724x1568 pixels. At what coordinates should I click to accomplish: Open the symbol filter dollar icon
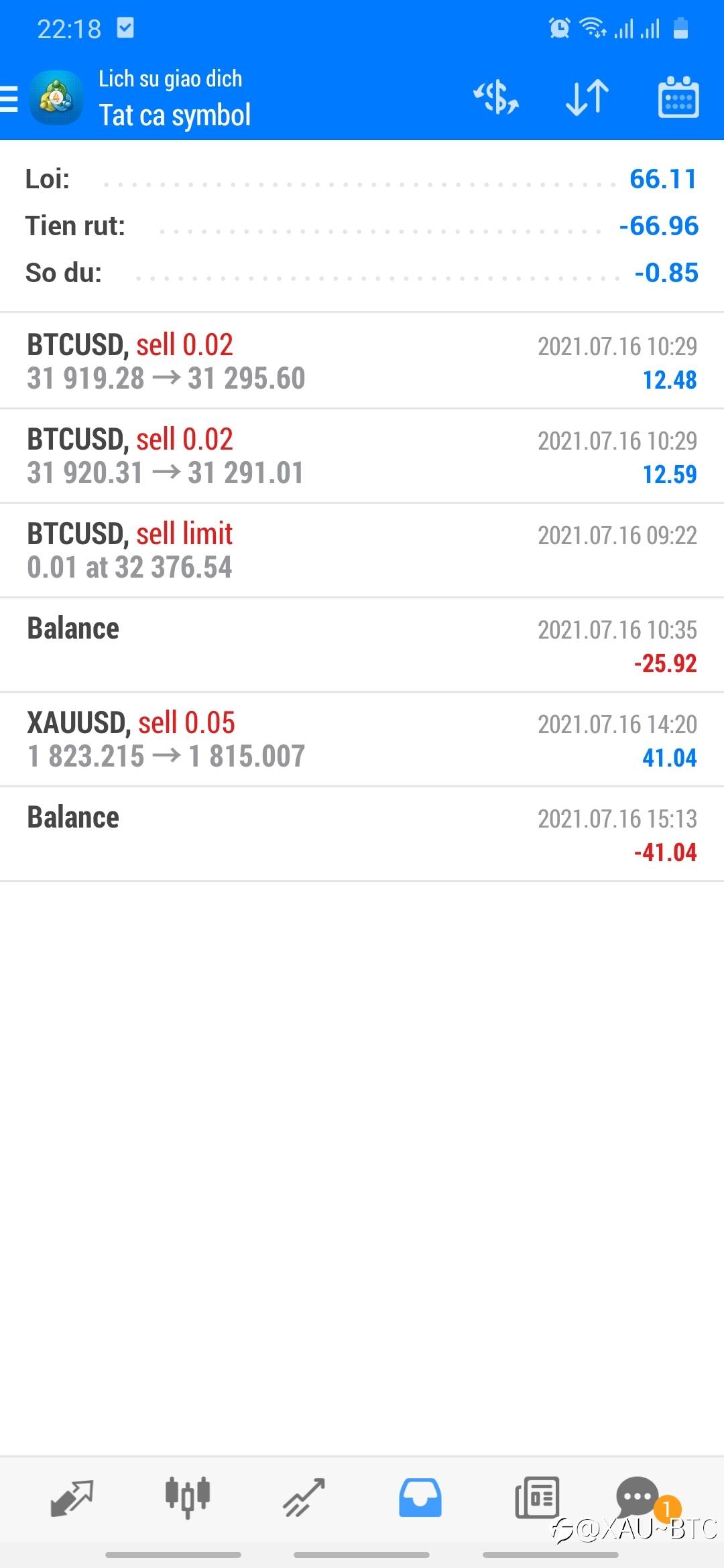pos(497,98)
